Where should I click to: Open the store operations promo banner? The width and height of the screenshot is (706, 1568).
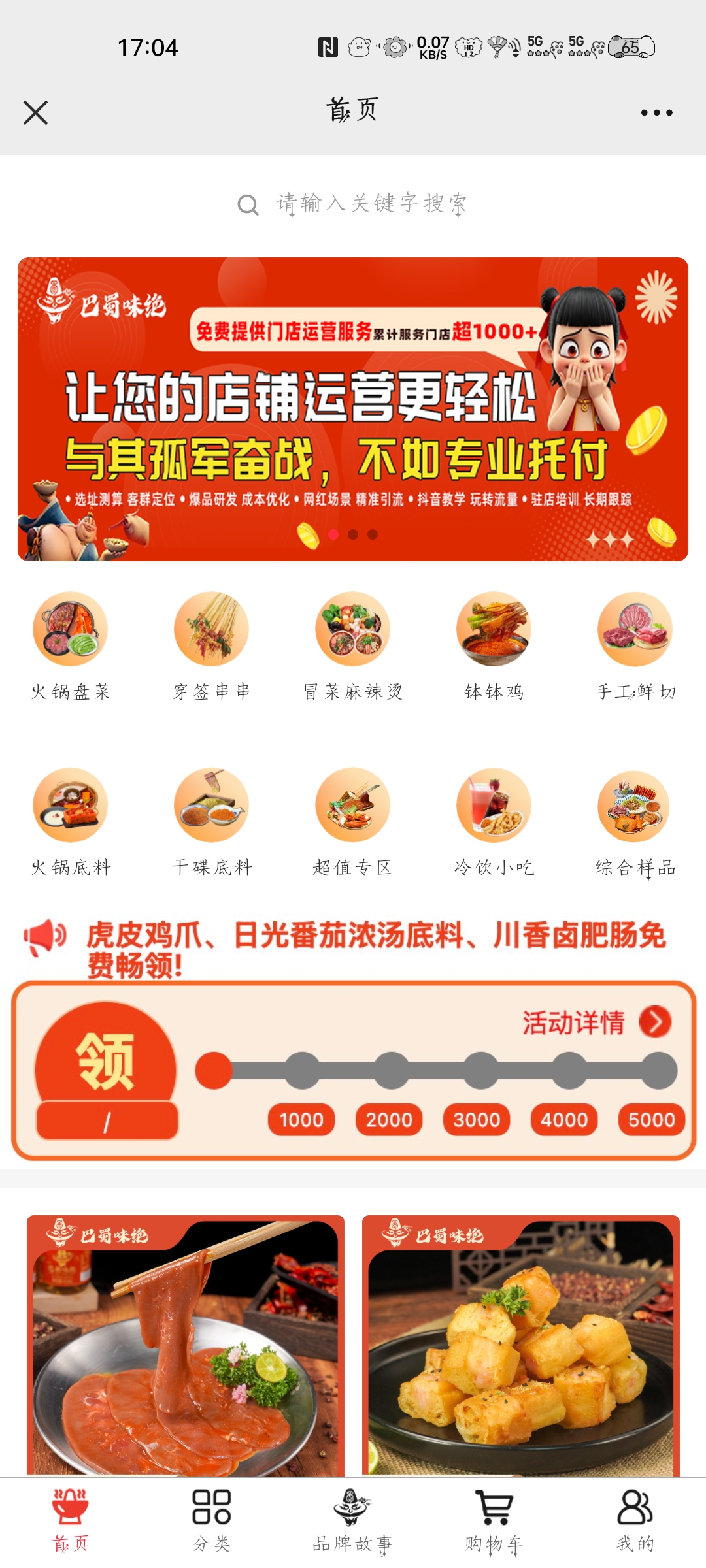pos(353,409)
